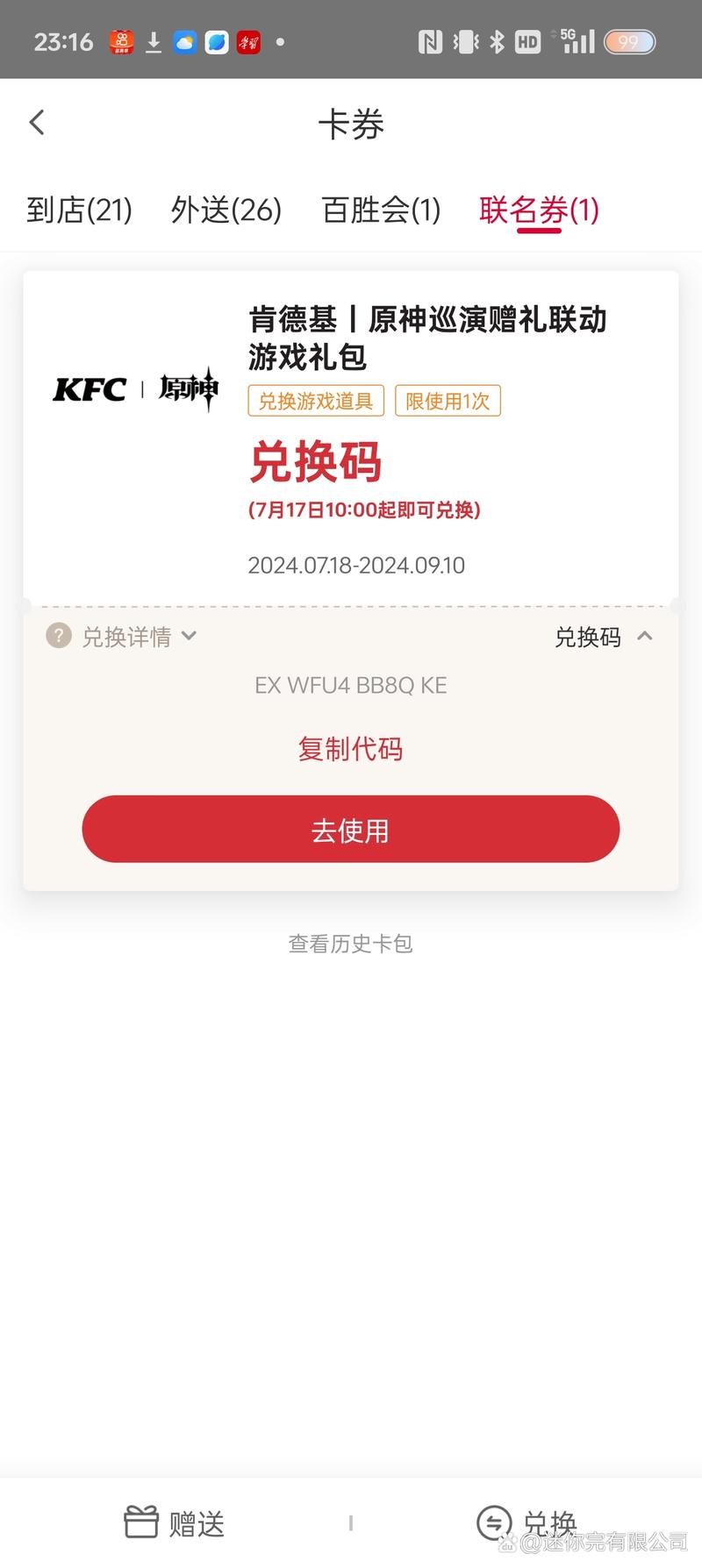Open the 百胜会(1) tab
The width and height of the screenshot is (702, 1568).
pyautogui.click(x=381, y=210)
